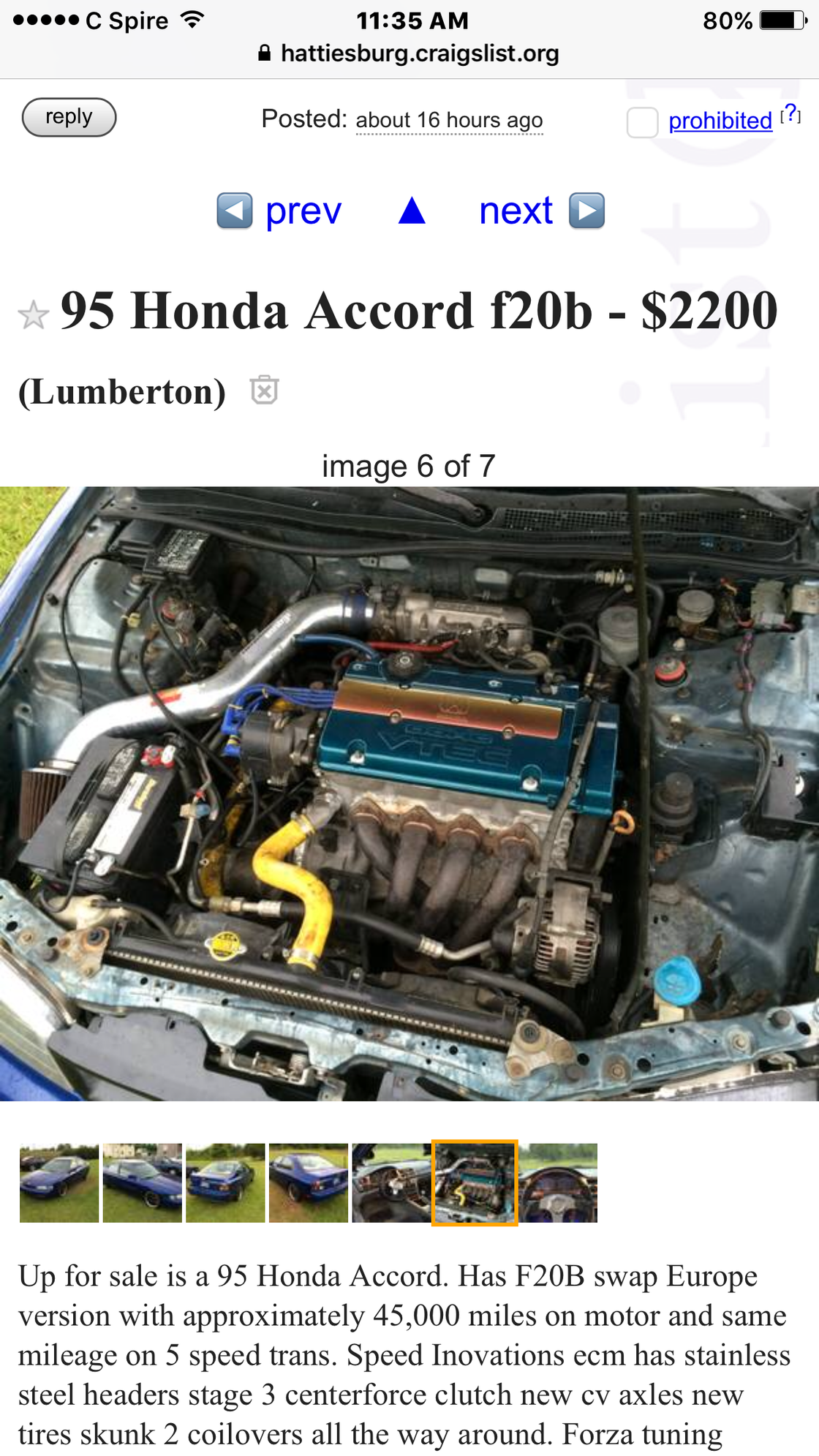819x1456 pixels.
Task: Select the third car thumbnail
Action: [x=225, y=1182]
